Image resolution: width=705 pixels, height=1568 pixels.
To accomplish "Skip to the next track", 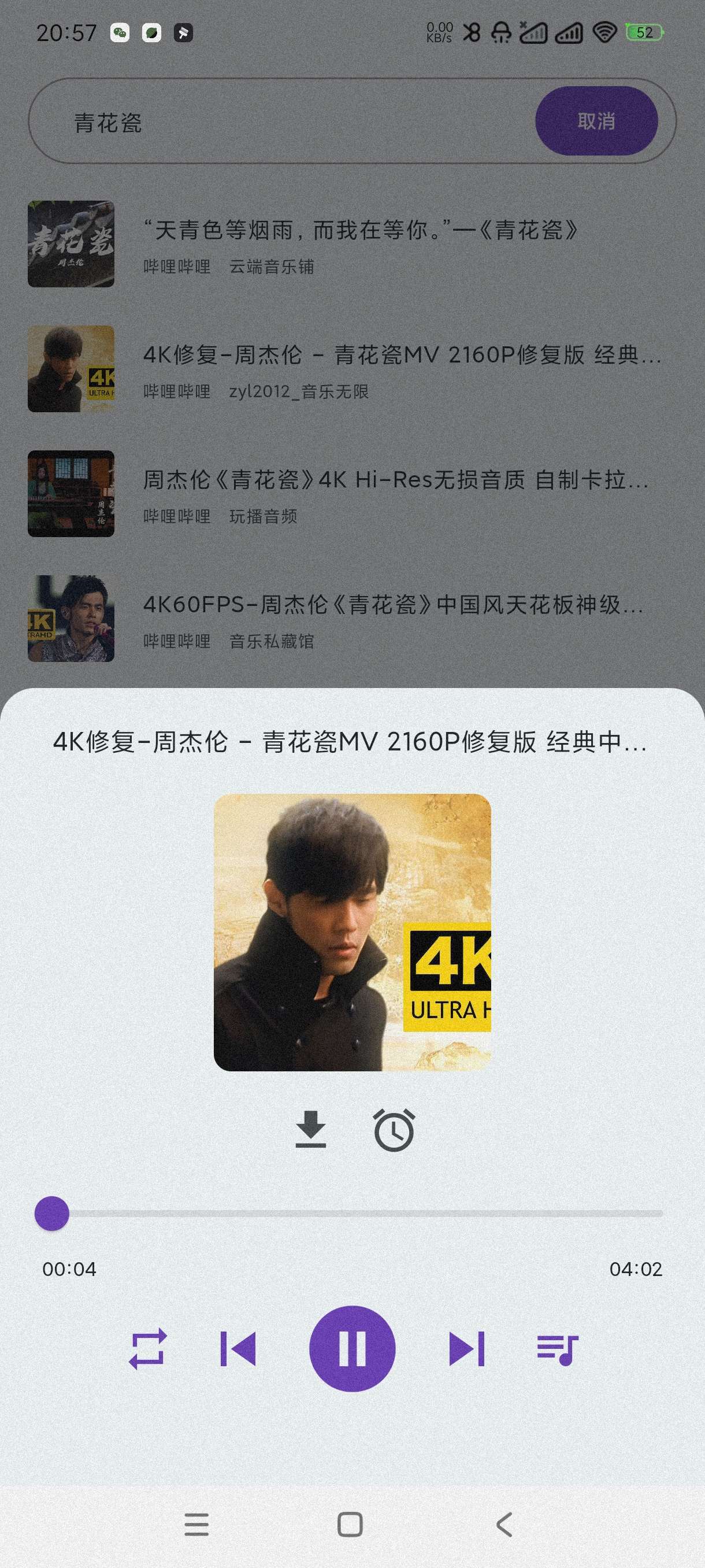I will (466, 1348).
